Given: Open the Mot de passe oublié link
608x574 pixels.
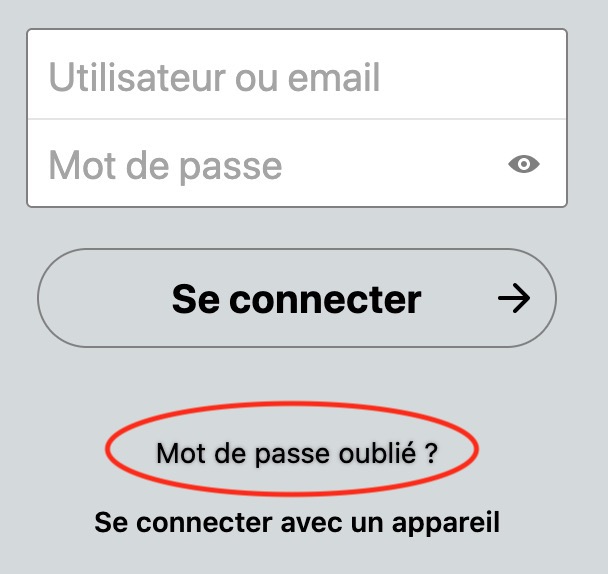Looking at the screenshot, I should [297, 453].
